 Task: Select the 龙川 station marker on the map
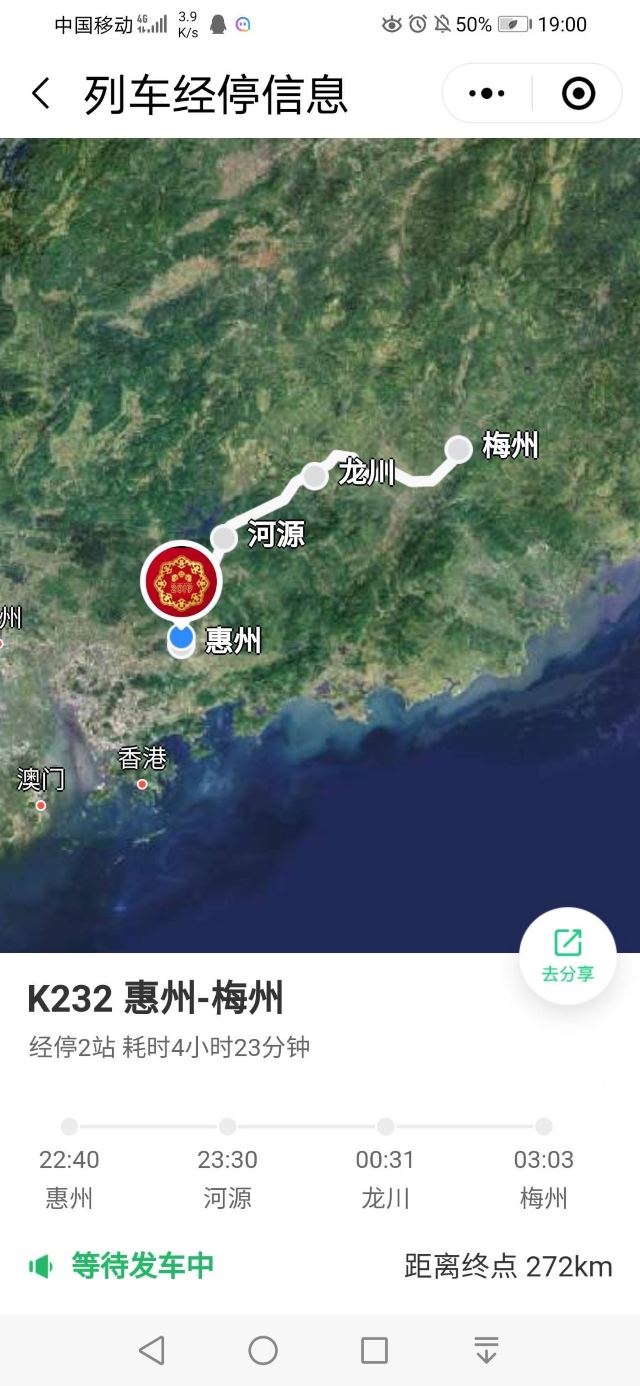coord(315,476)
